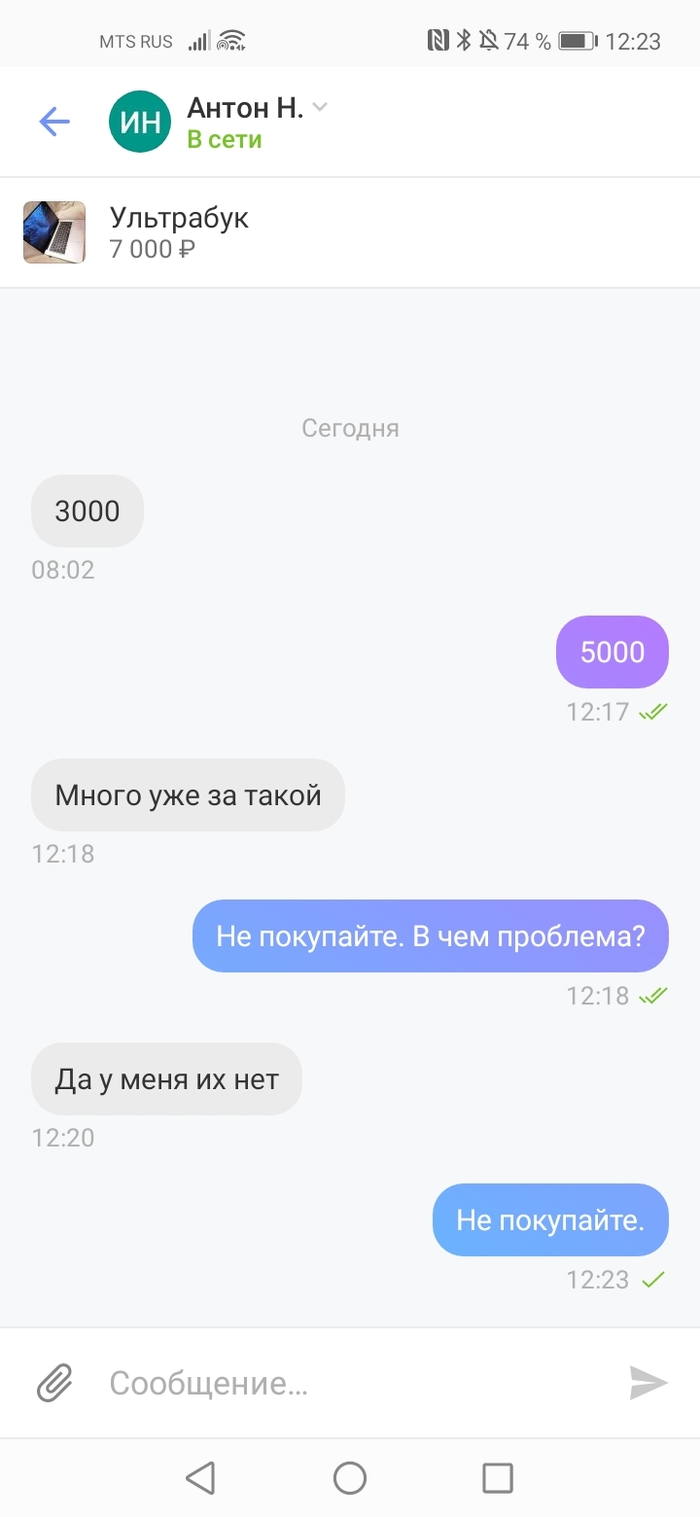The height and width of the screenshot is (1517, 700).
Task: Go back using the blue arrow
Action: [x=54, y=122]
